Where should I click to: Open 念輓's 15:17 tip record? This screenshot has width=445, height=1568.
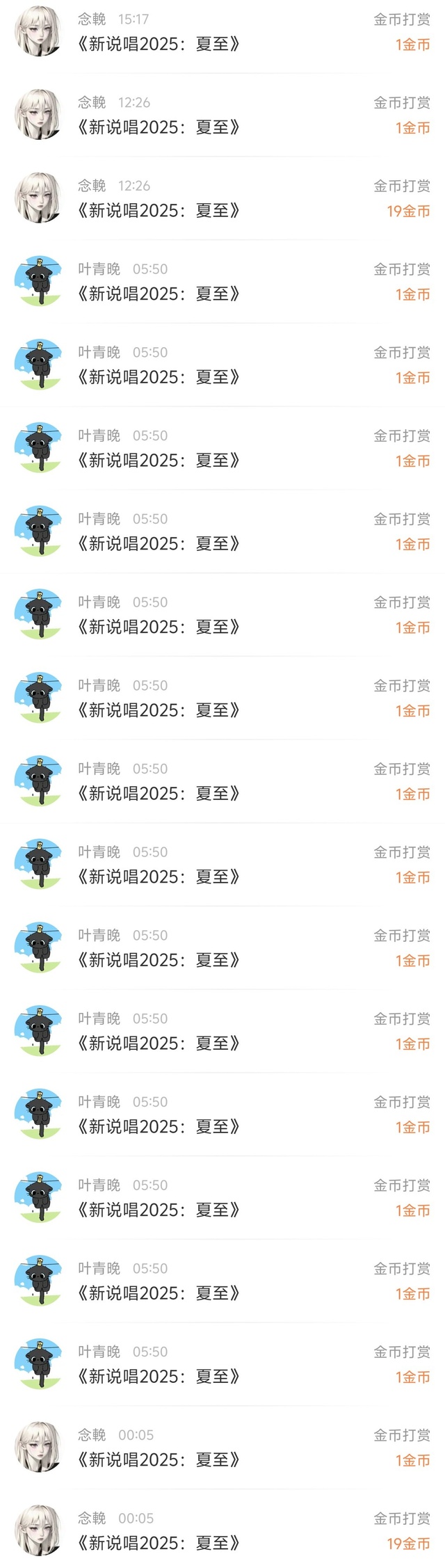point(222,33)
